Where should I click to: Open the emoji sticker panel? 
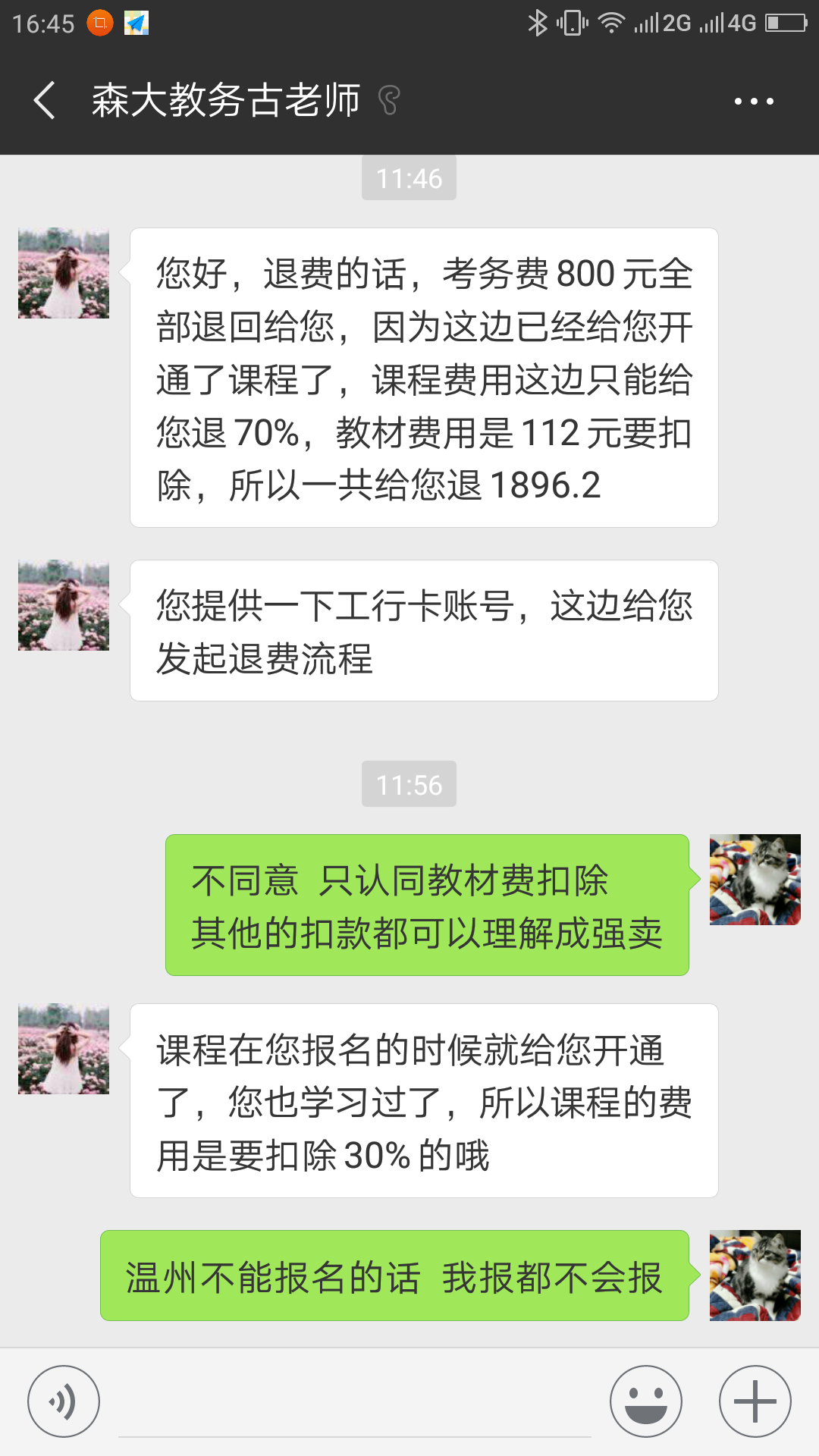646,1401
